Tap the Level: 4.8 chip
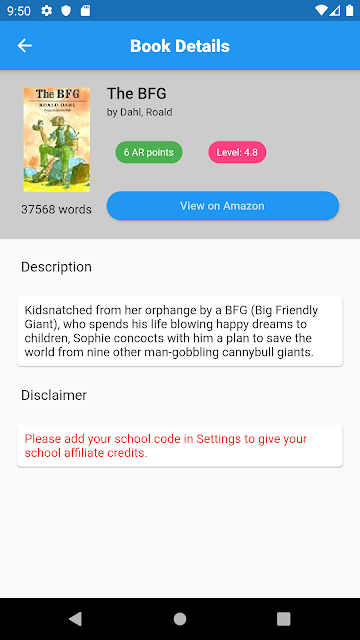The image size is (360, 640). coord(237,152)
